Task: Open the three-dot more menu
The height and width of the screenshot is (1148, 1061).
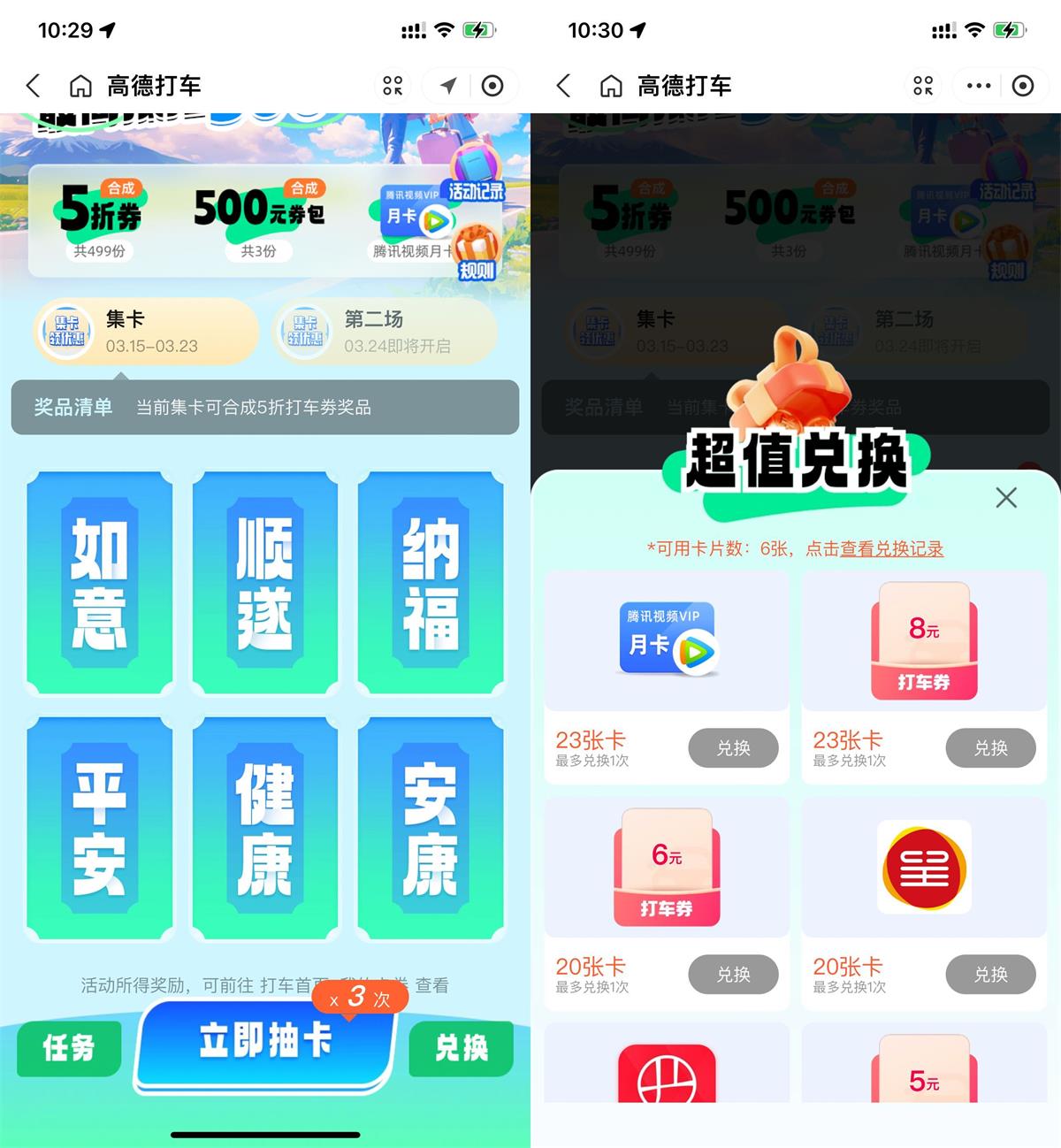Action: click(979, 86)
